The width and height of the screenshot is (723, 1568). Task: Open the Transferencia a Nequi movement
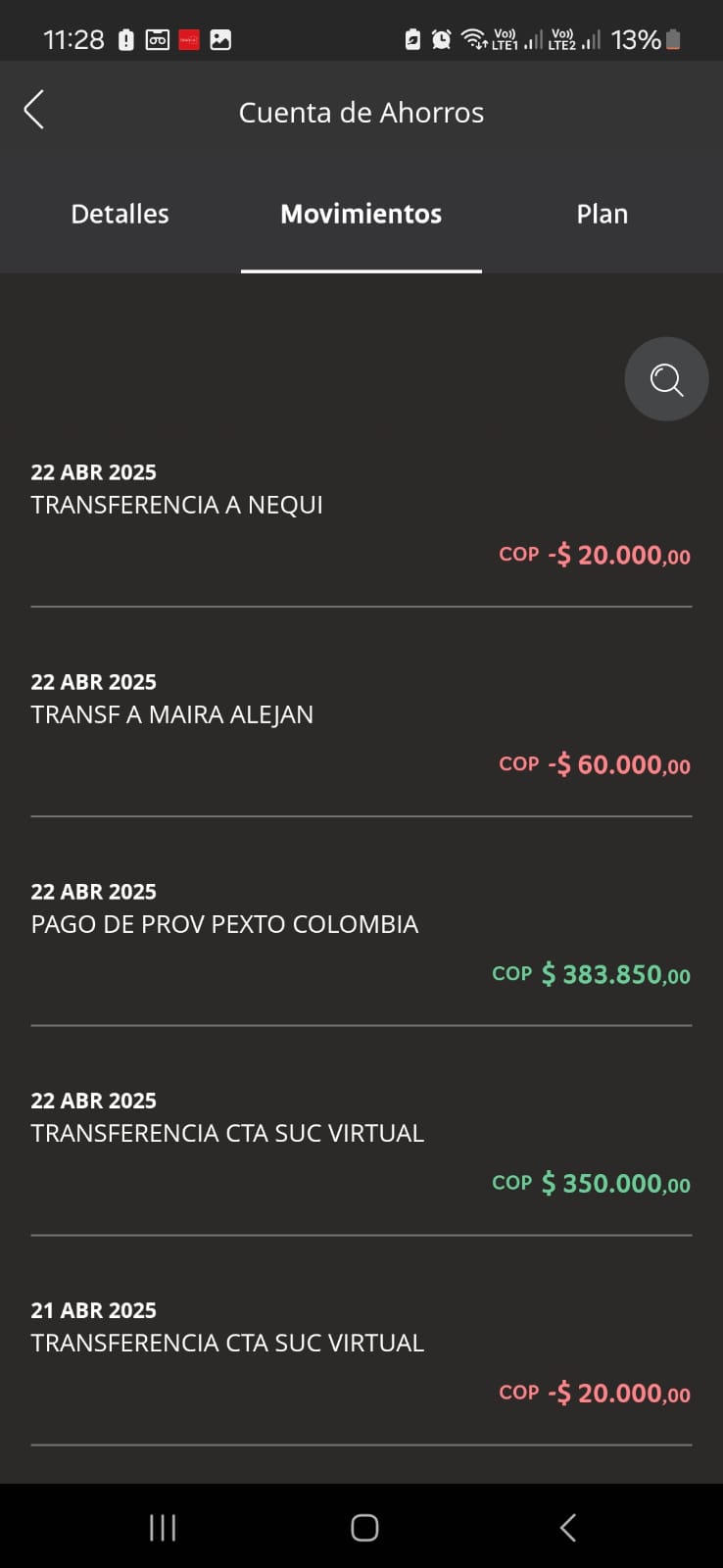tap(361, 514)
